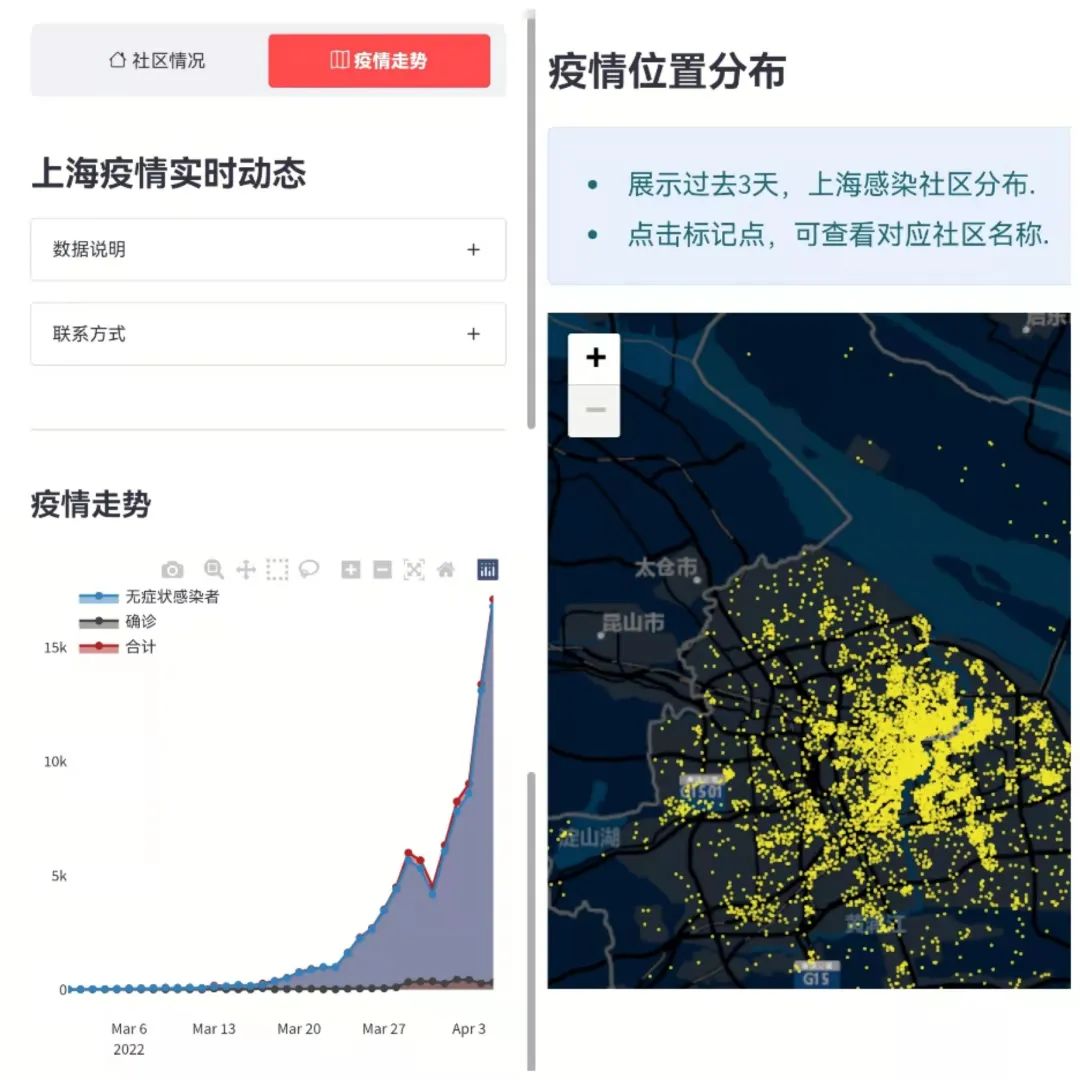
Task: Download chart as image via camera icon
Action: tap(173, 570)
